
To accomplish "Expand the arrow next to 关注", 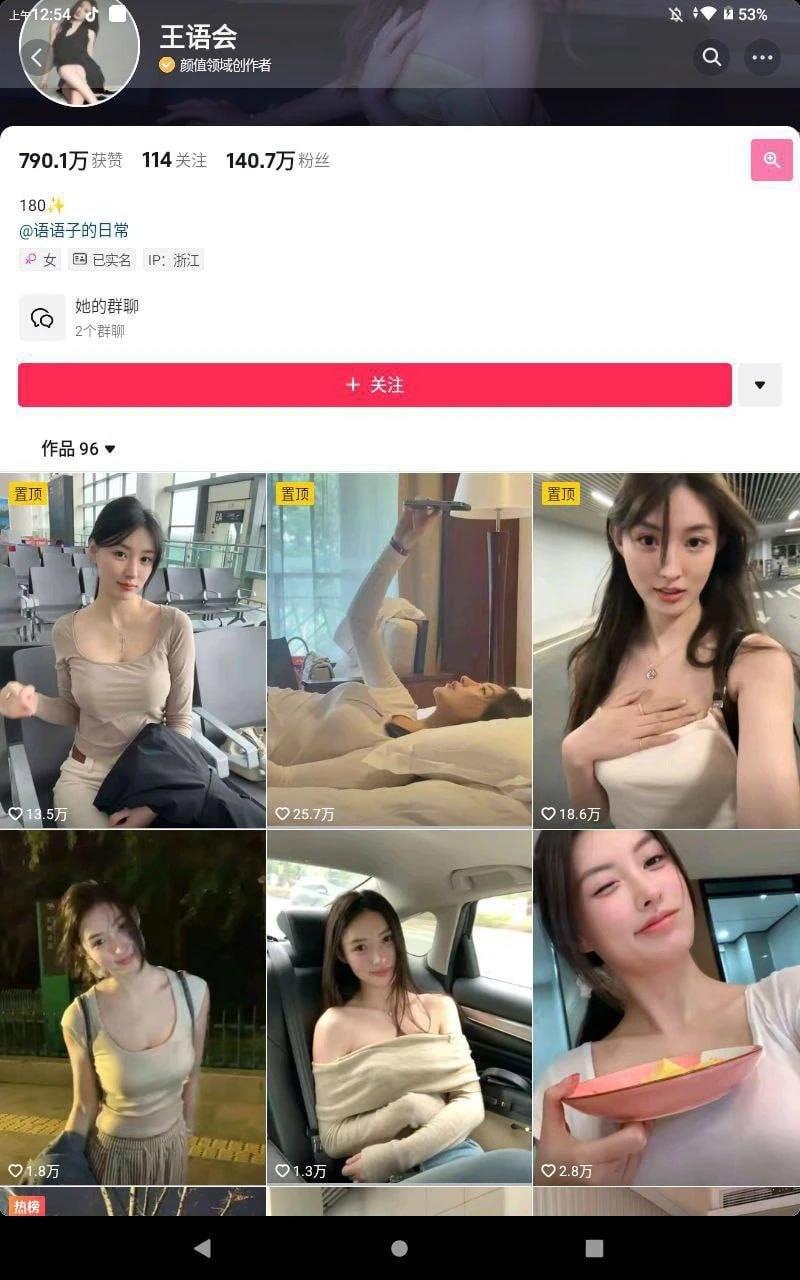I will [x=760, y=385].
